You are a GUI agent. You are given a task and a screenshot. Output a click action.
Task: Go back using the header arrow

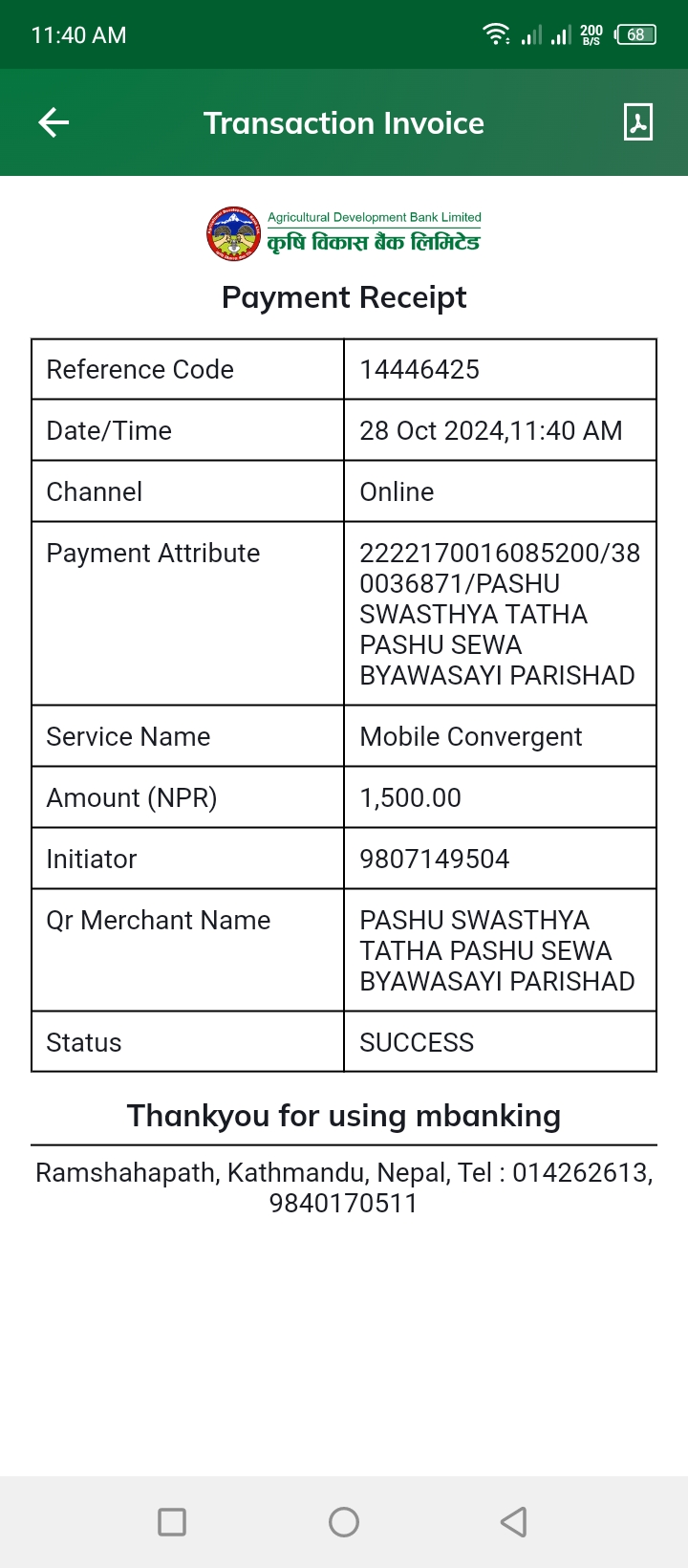pos(54,122)
